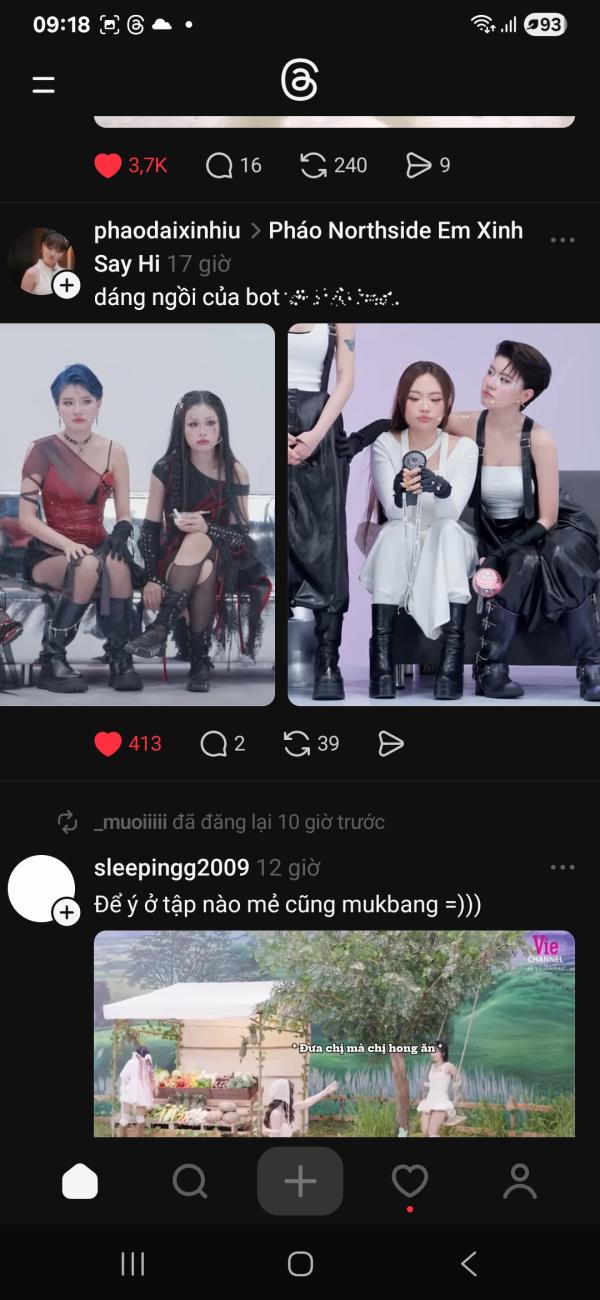Reply to phaodaixinhiu's post
The image size is (600, 1300).
pos(214,743)
